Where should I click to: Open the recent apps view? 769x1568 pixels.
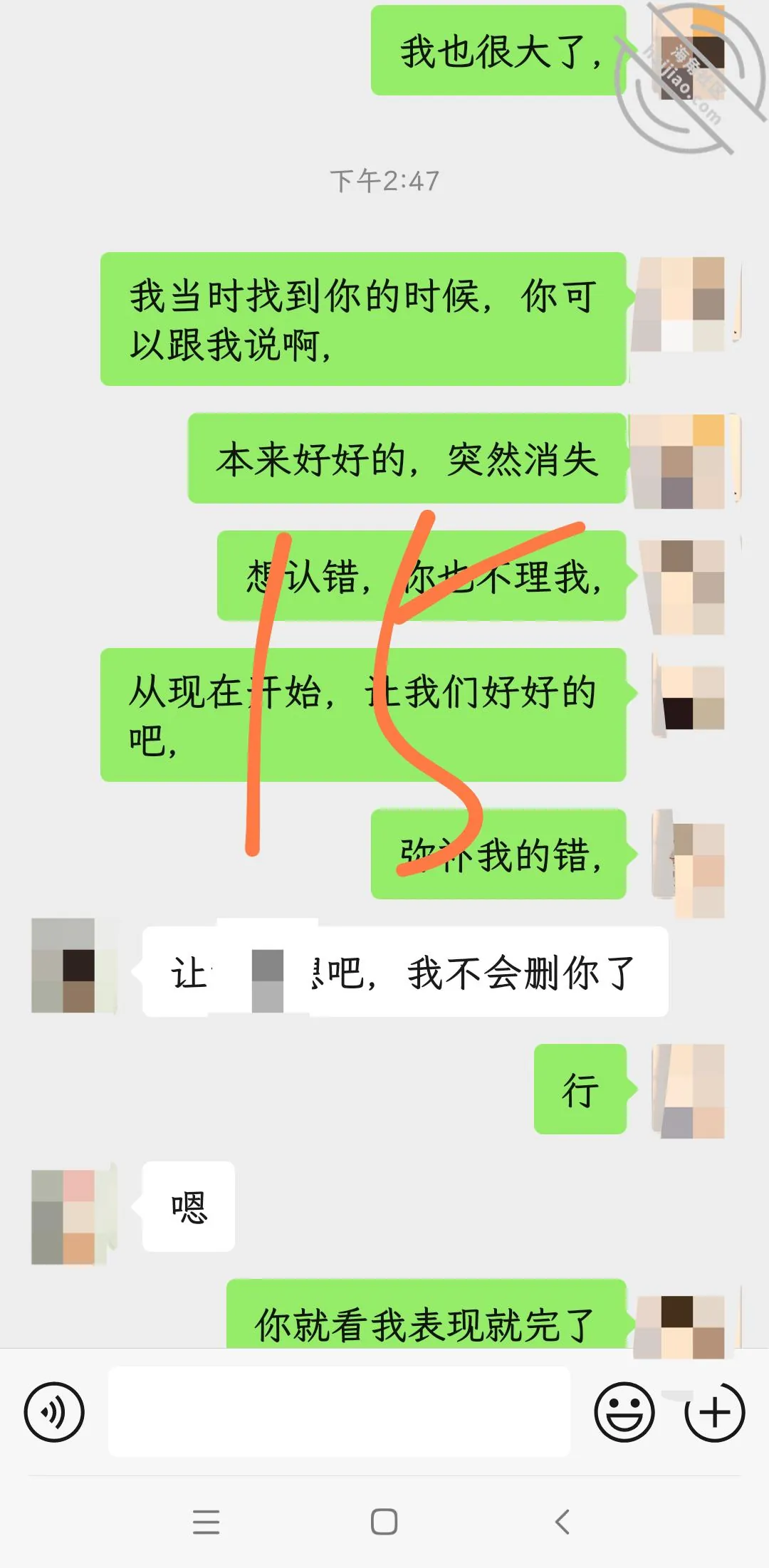tap(206, 1522)
